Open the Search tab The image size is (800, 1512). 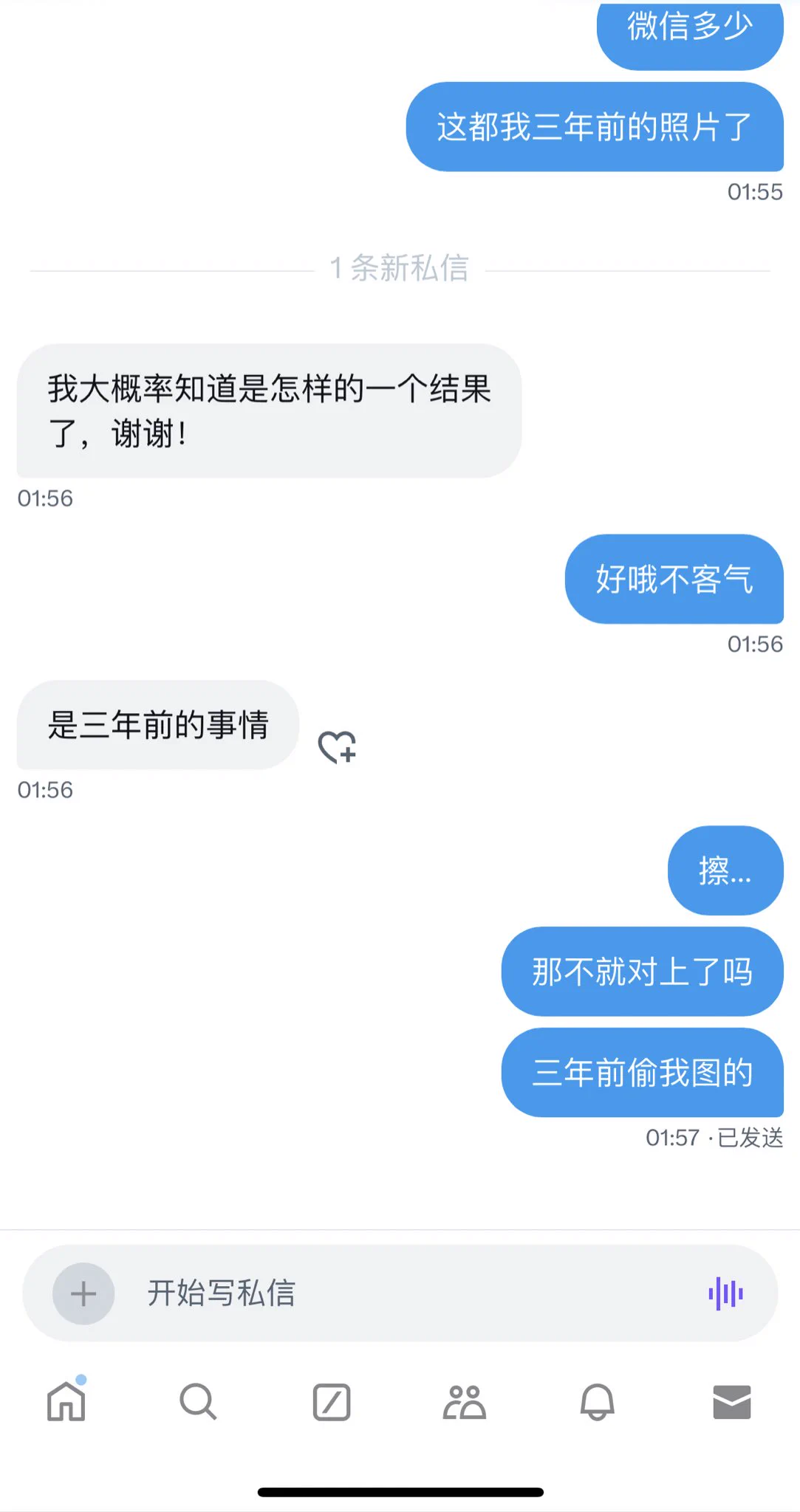coord(198,1401)
